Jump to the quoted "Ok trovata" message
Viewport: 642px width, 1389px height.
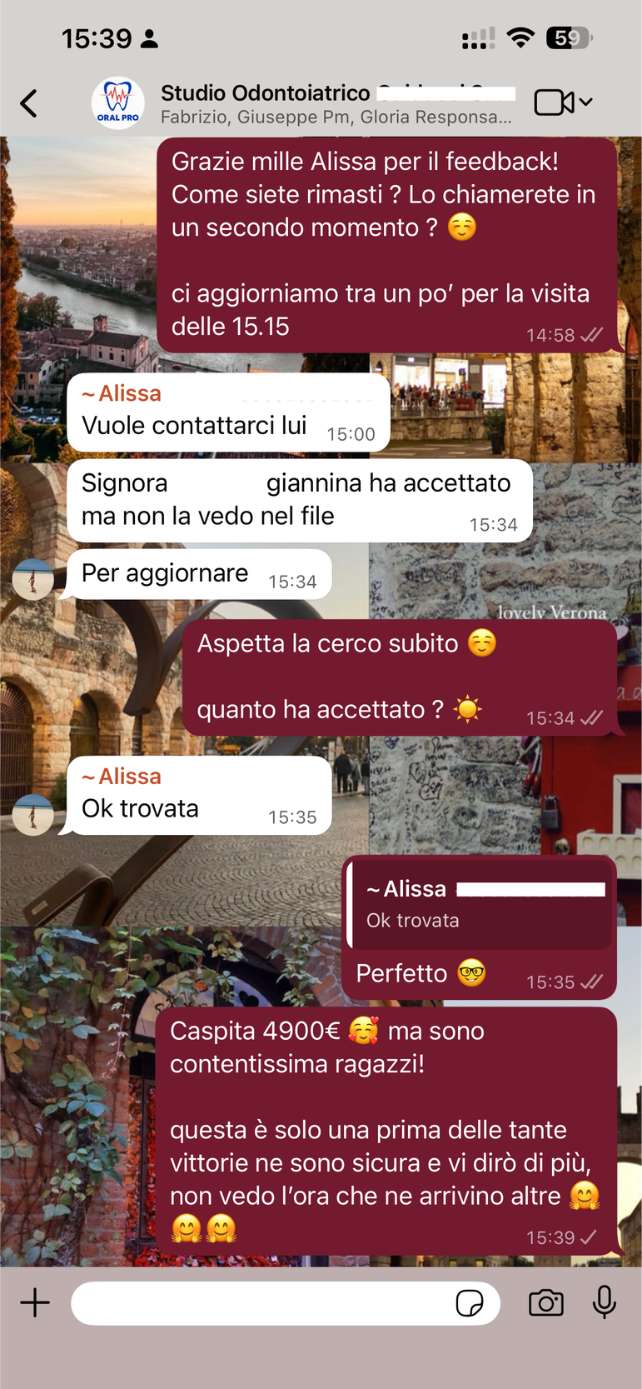(x=480, y=904)
